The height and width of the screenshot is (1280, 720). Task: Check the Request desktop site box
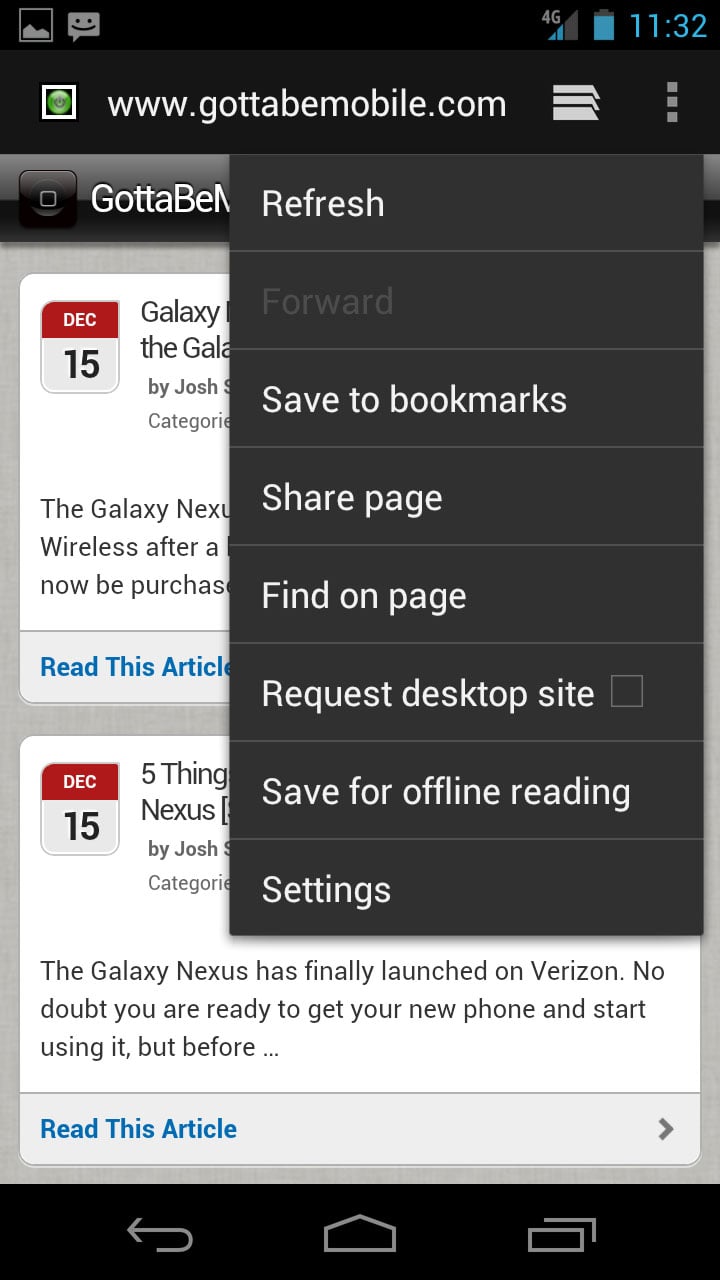coord(627,691)
